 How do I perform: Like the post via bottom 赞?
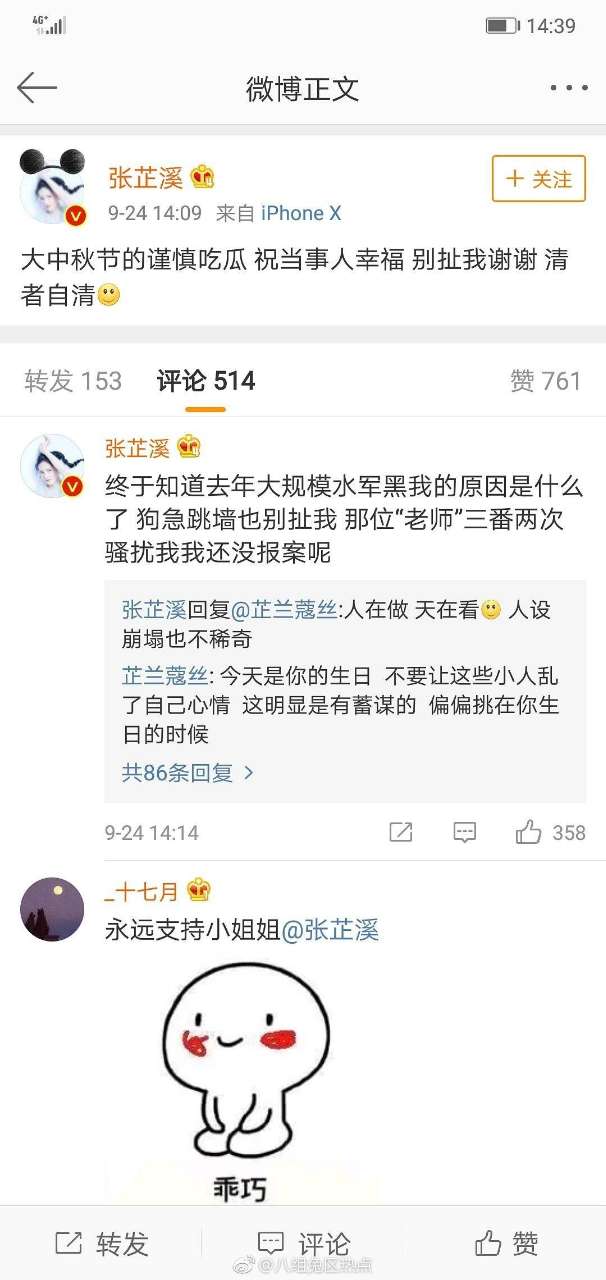click(x=507, y=1243)
